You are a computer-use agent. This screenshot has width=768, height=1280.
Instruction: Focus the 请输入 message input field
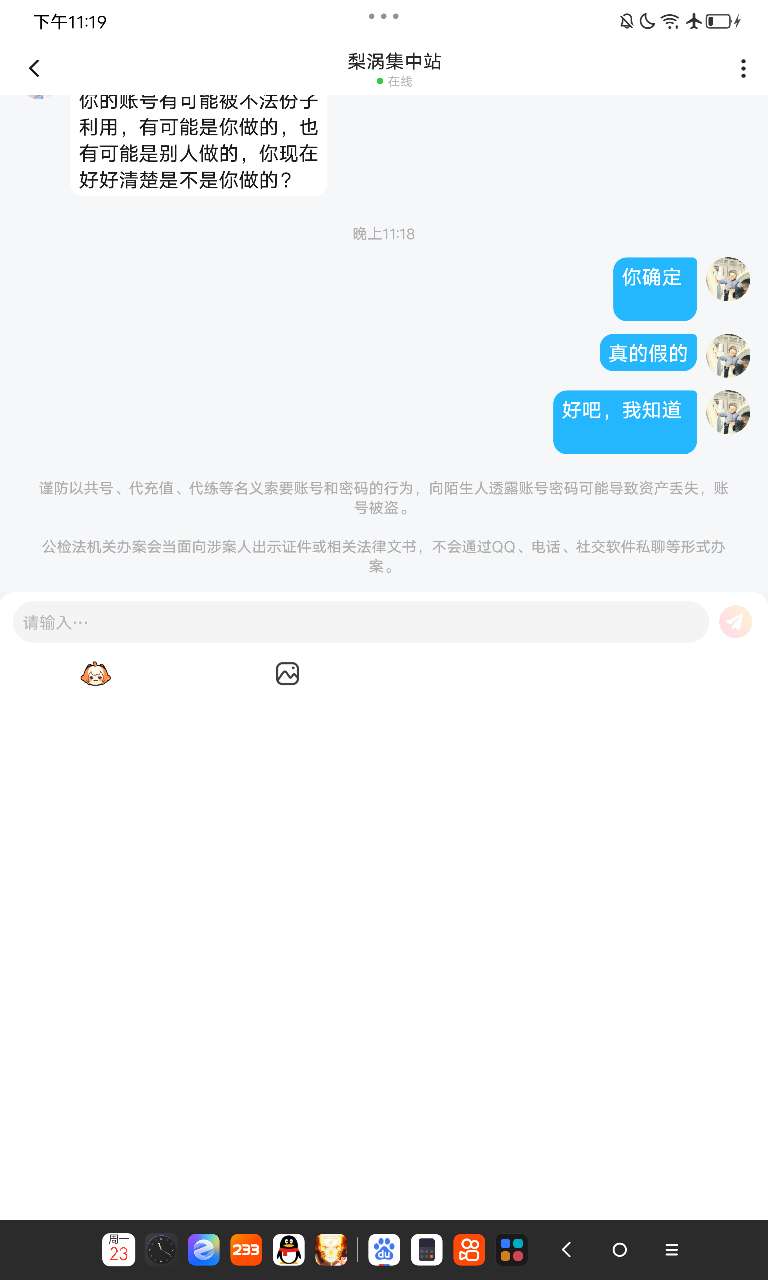[x=360, y=622]
